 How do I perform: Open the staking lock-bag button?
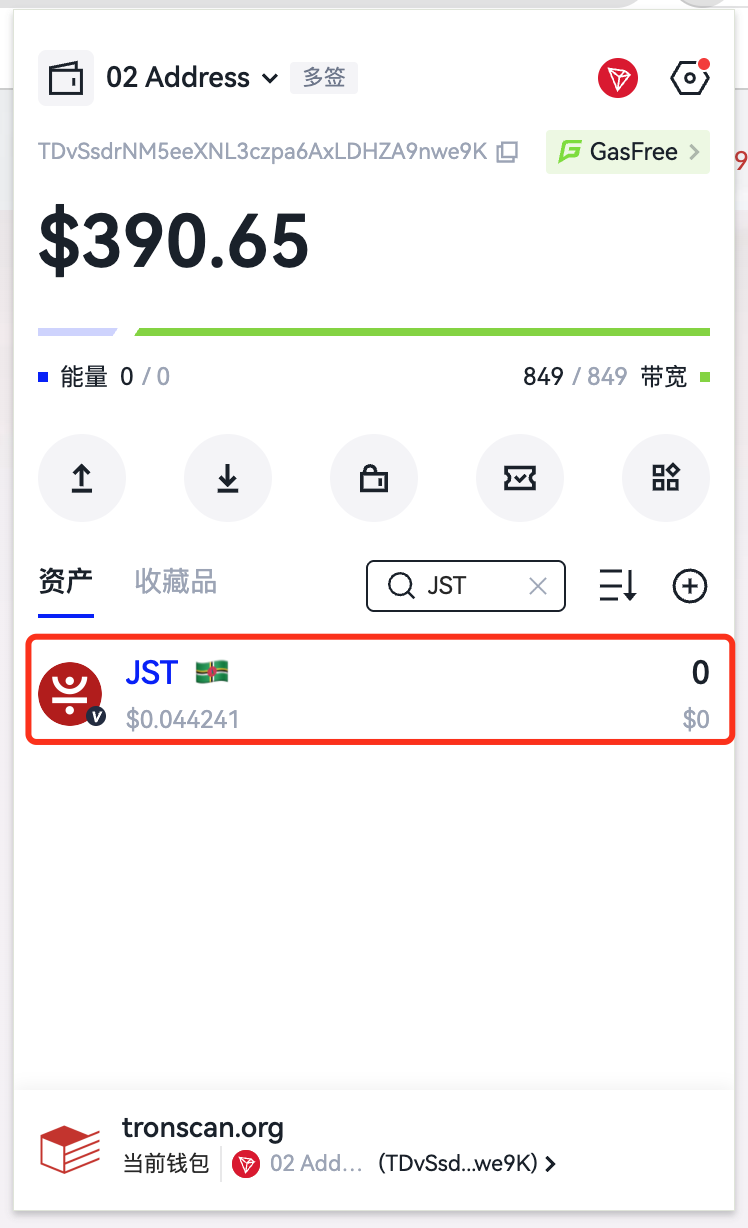pyautogui.click(x=374, y=479)
